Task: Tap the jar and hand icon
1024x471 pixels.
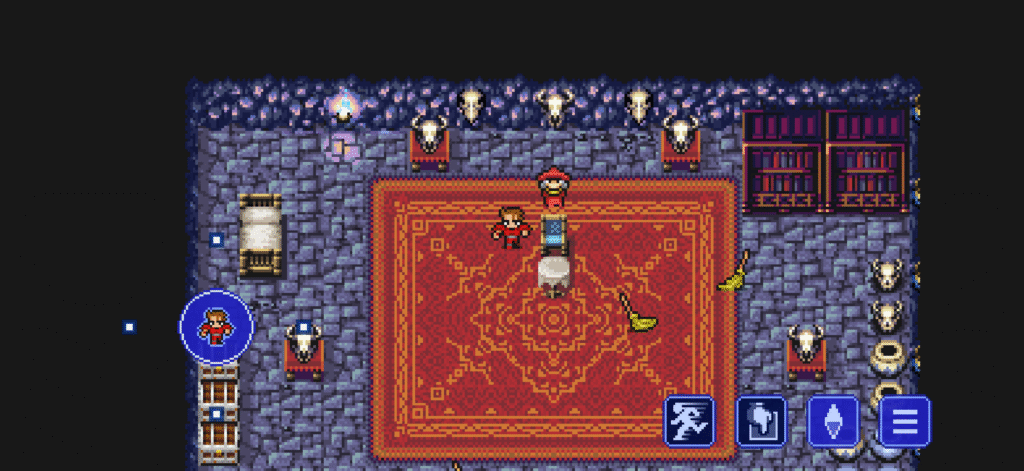Action: (762, 421)
